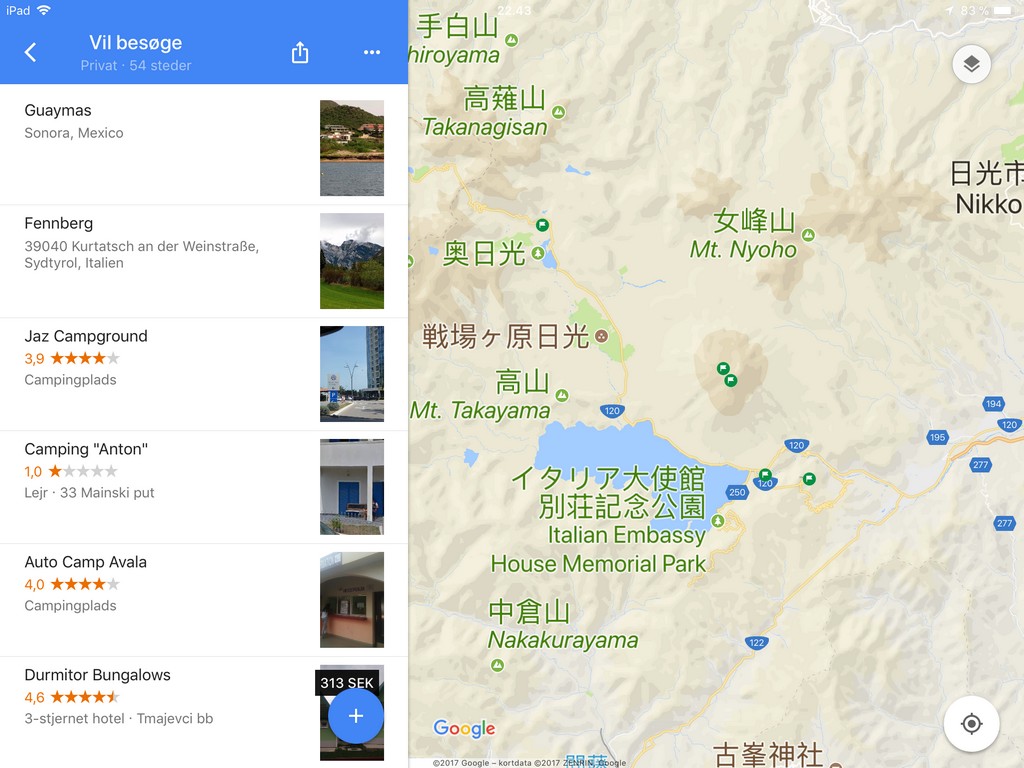The image size is (1024, 768).
Task: Open the map layers selector
Action: (x=971, y=65)
